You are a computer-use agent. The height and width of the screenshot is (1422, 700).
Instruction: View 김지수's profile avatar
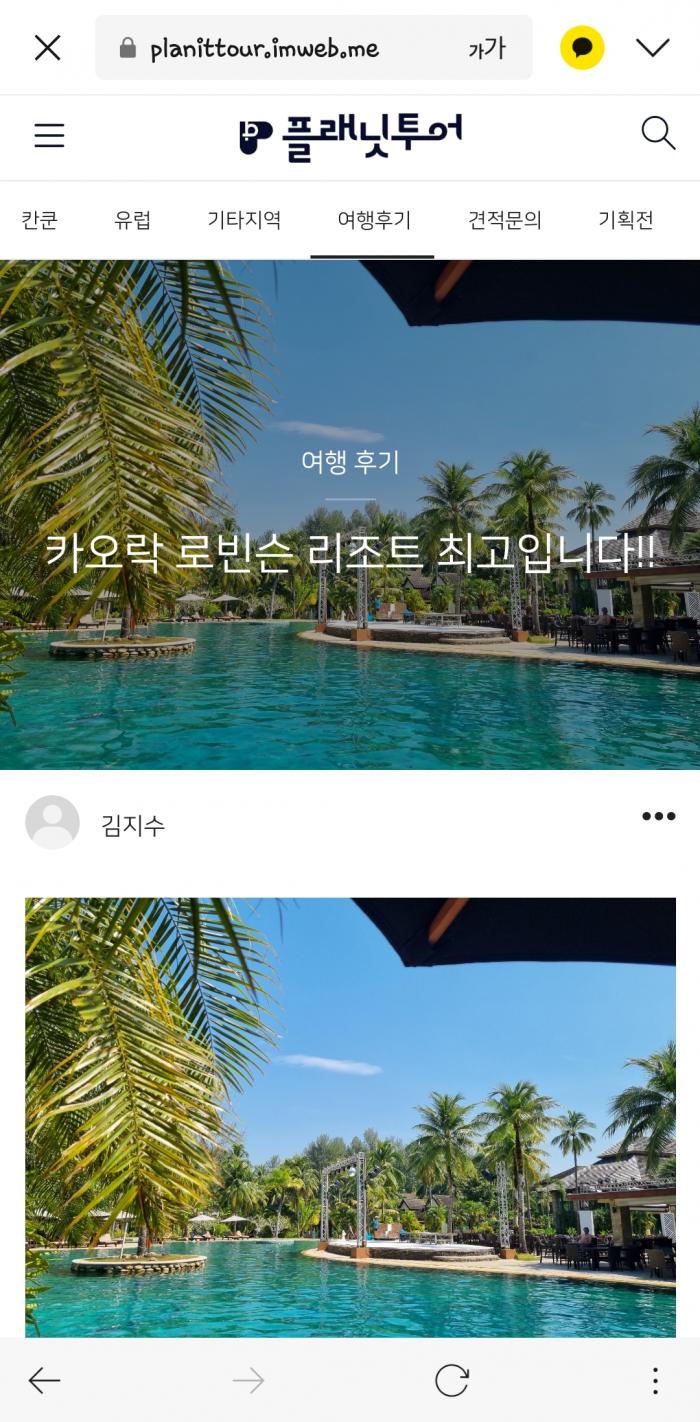point(52,823)
